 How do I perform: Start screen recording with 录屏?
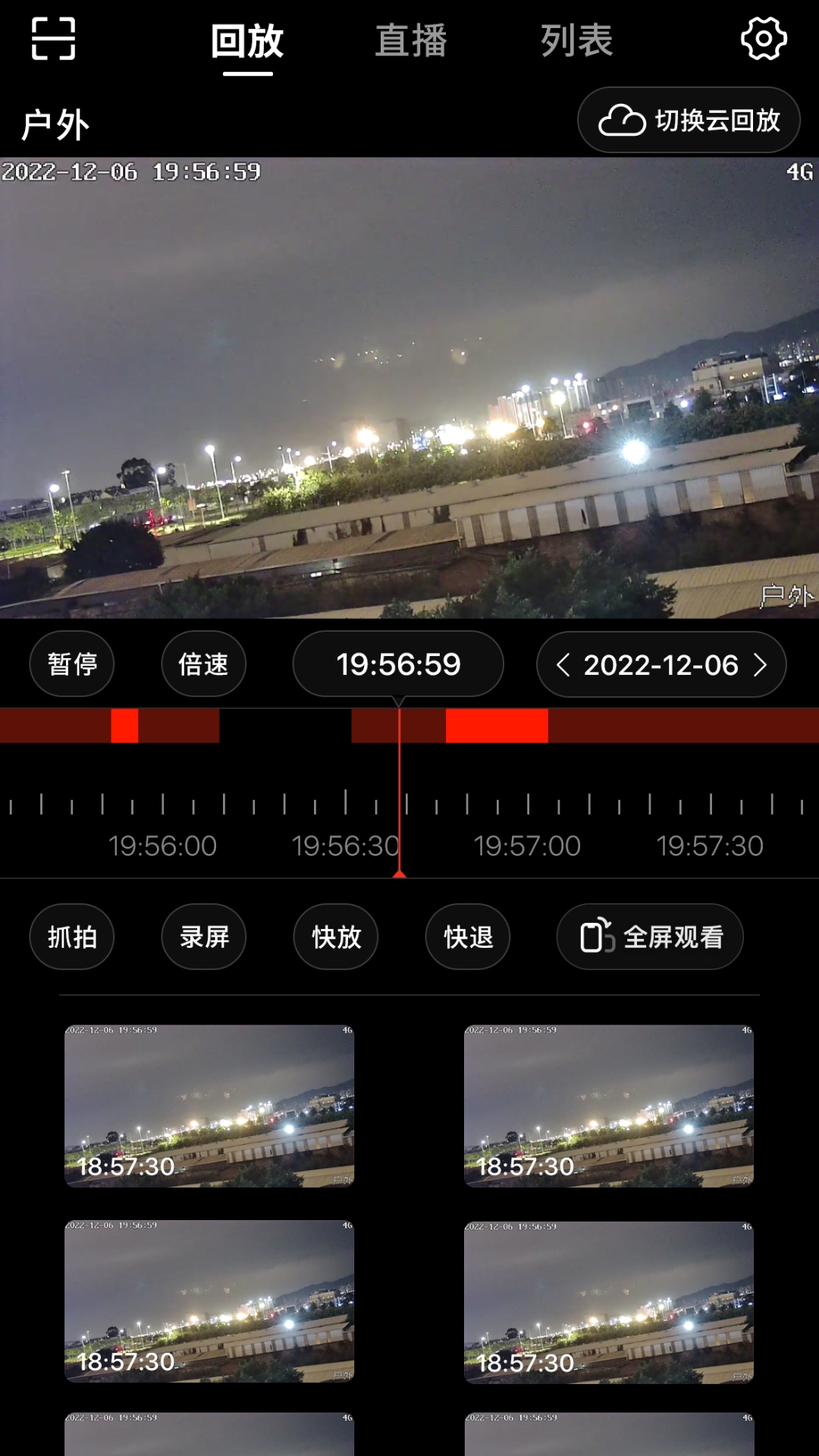tap(204, 937)
